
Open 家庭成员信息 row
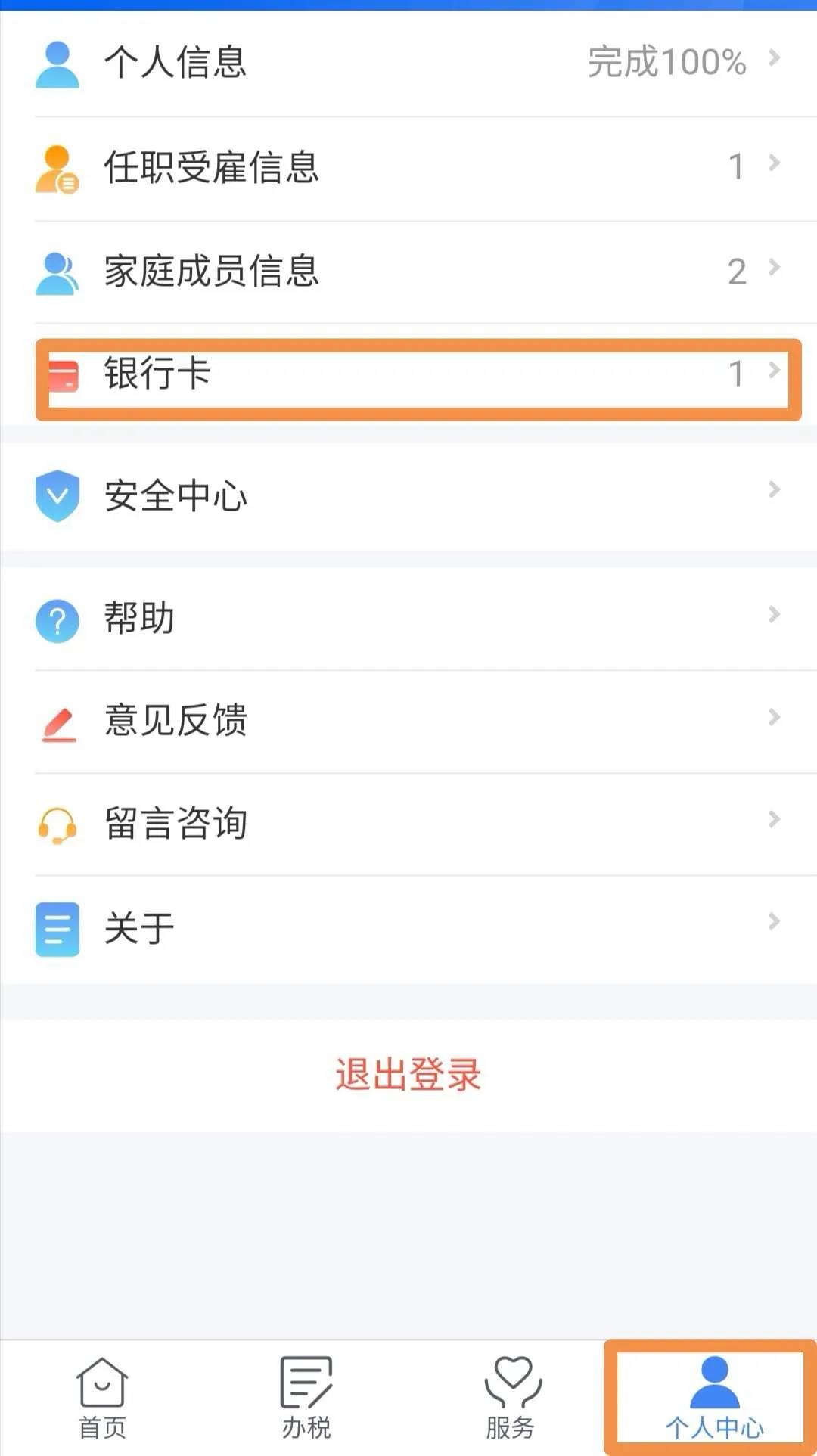click(408, 272)
